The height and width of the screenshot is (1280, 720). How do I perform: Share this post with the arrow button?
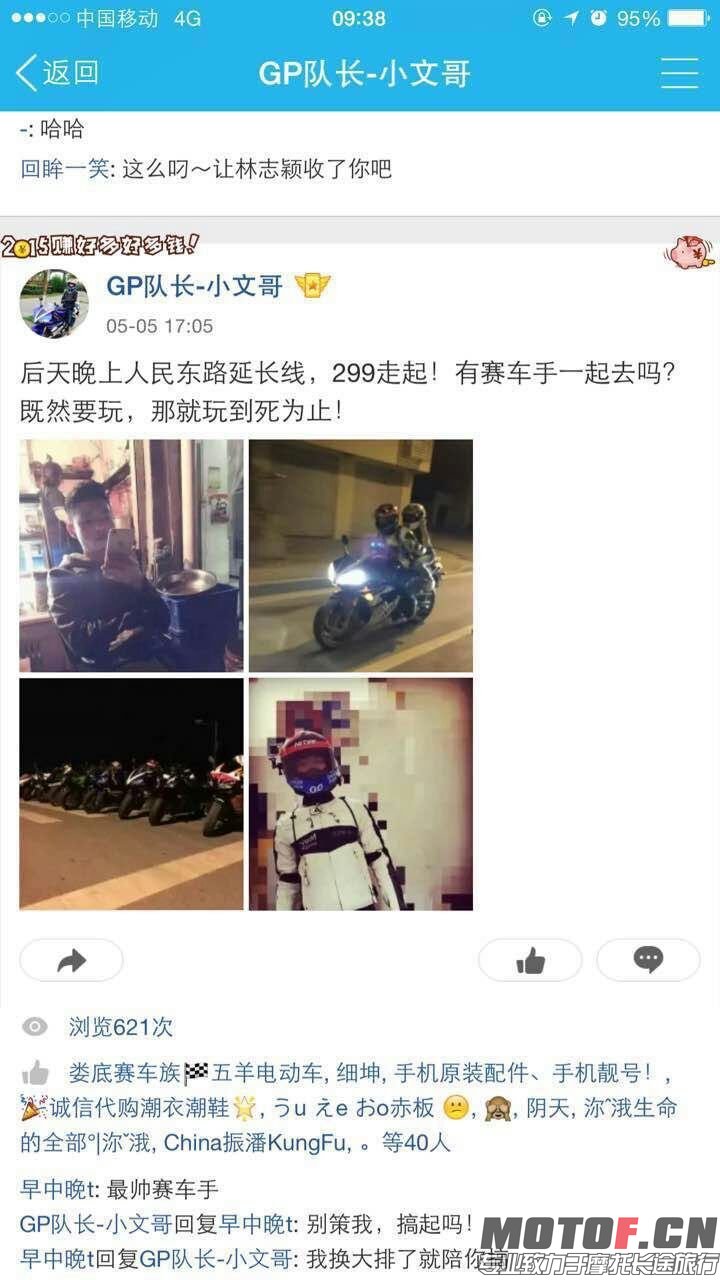(x=71, y=960)
